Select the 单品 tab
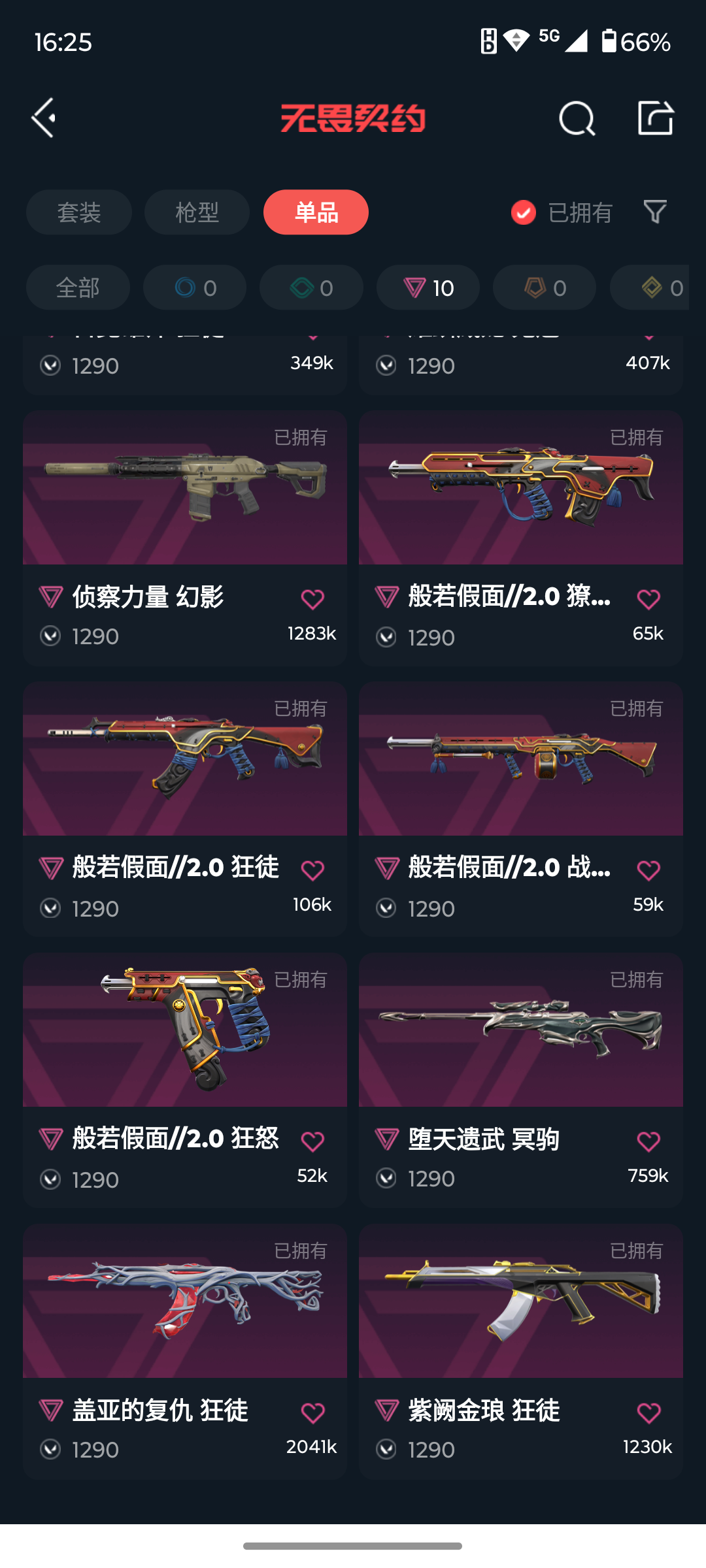 (316, 212)
